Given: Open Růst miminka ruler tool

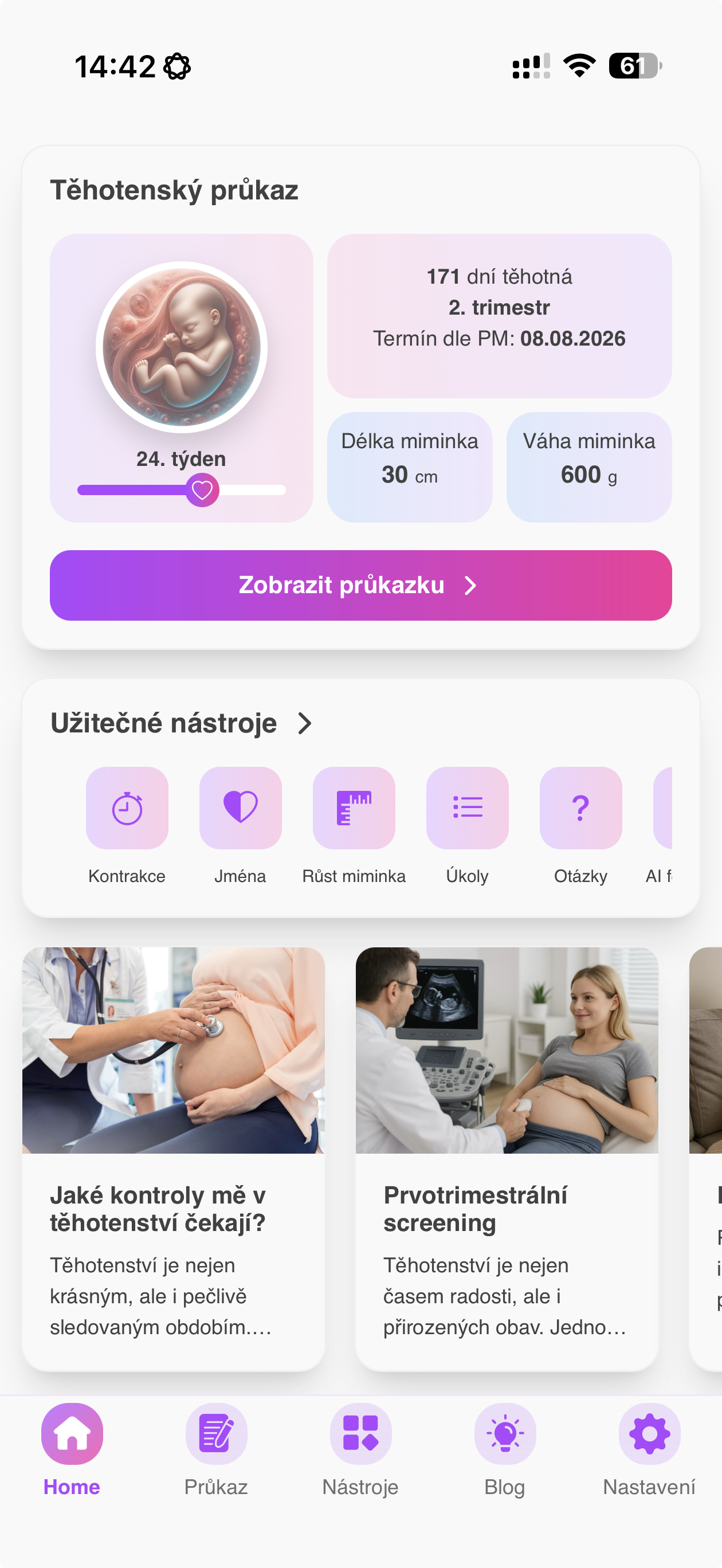Looking at the screenshot, I should tap(354, 807).
